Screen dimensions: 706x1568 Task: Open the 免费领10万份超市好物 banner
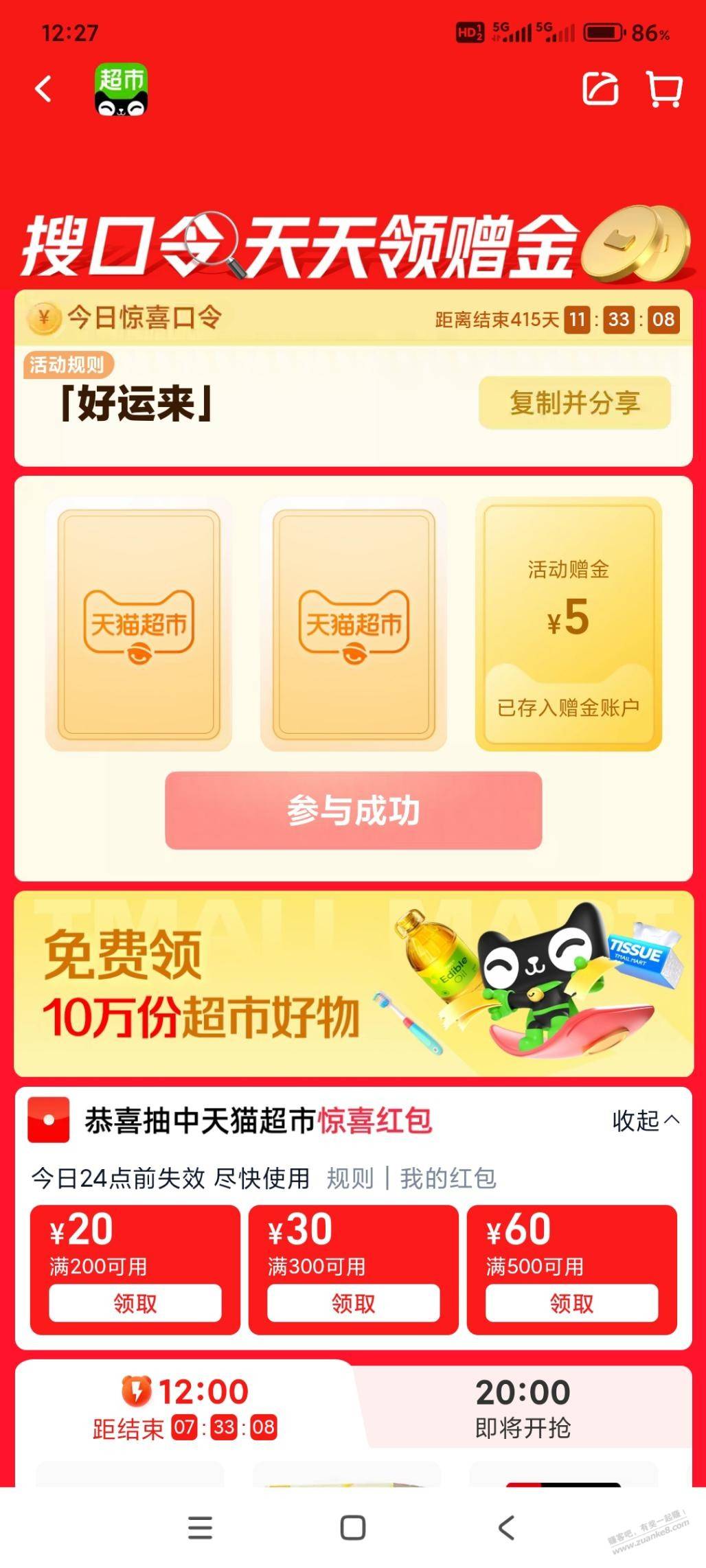coord(353,984)
